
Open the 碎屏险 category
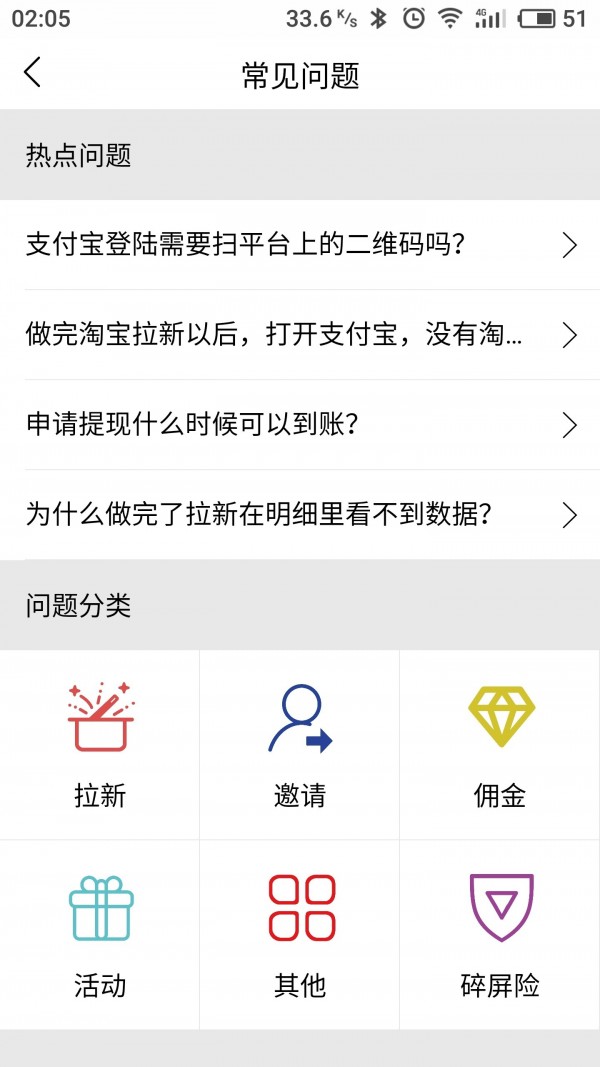500,935
